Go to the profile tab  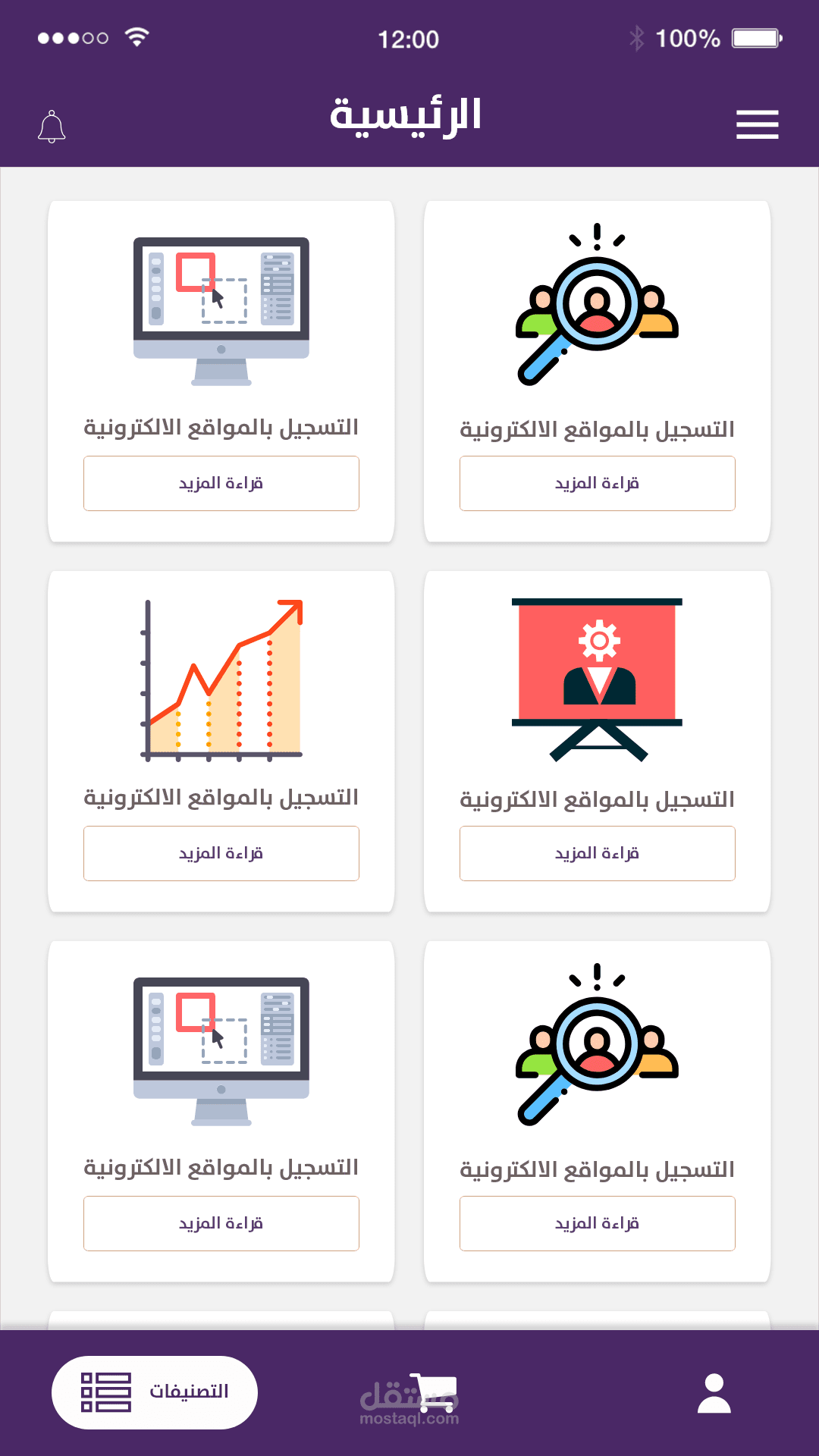[714, 1394]
